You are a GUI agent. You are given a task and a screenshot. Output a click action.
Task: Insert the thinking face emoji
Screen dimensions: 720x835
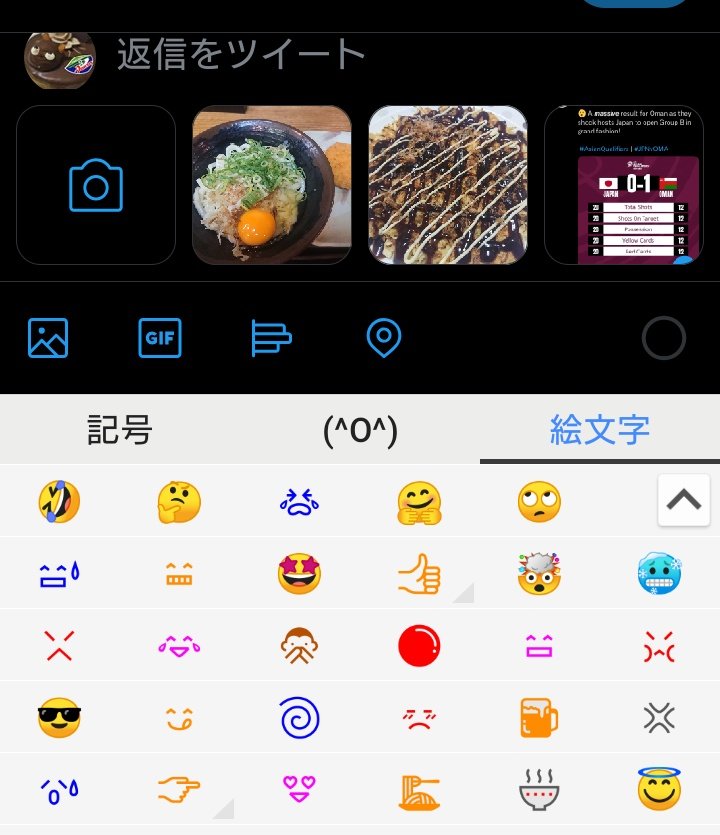[179, 501]
